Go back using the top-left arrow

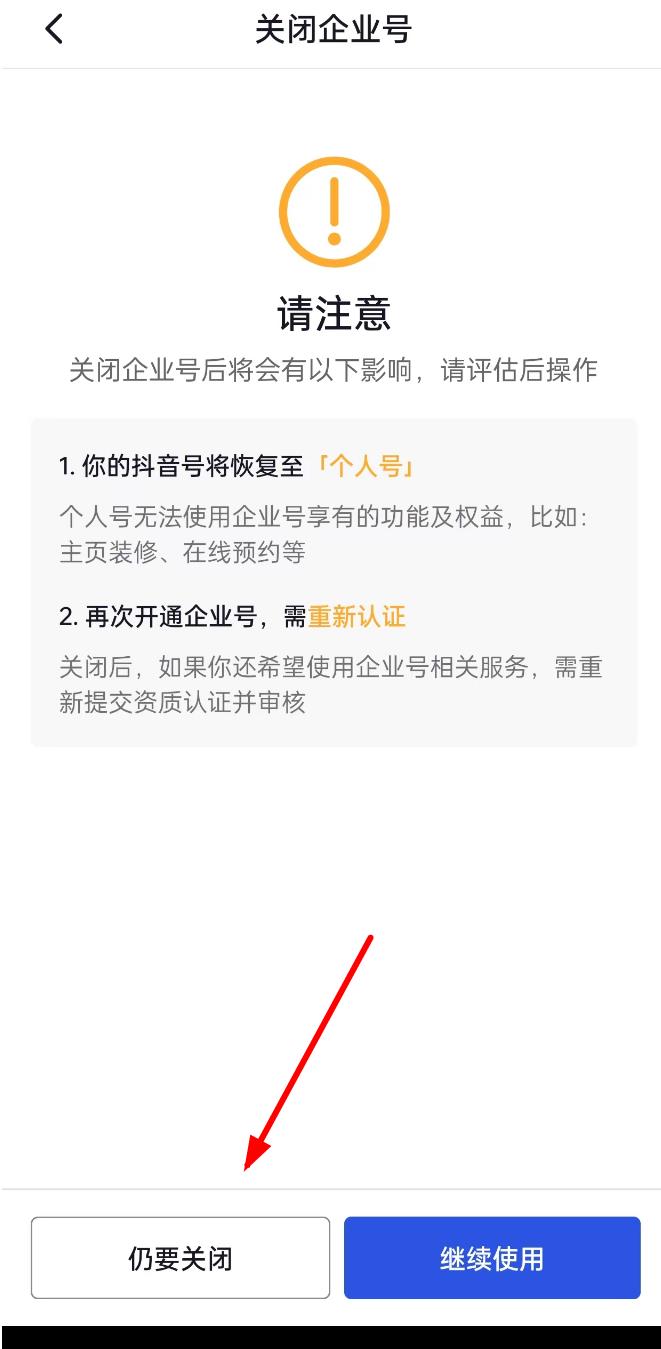[x=54, y=29]
